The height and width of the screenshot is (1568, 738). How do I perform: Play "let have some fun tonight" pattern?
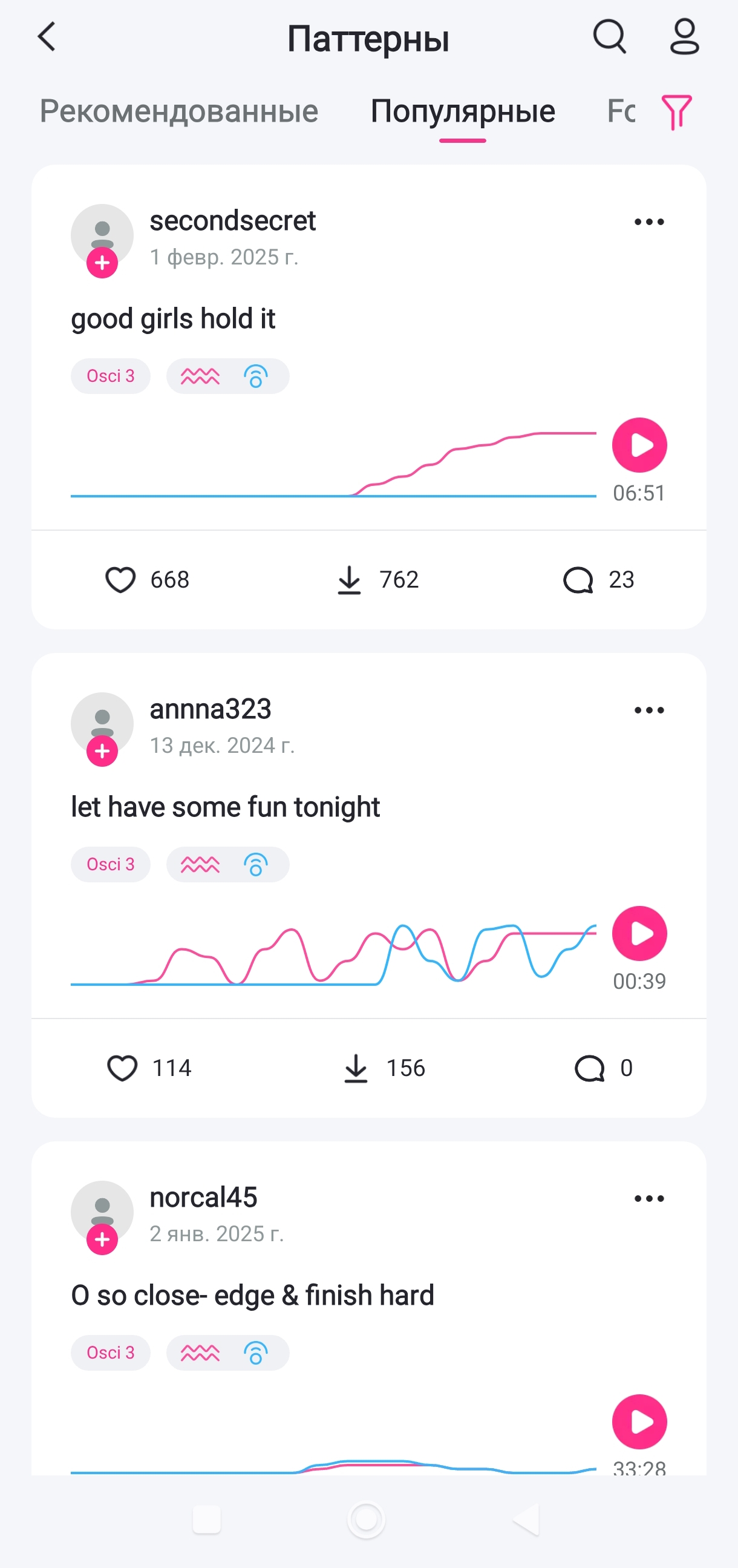click(639, 933)
